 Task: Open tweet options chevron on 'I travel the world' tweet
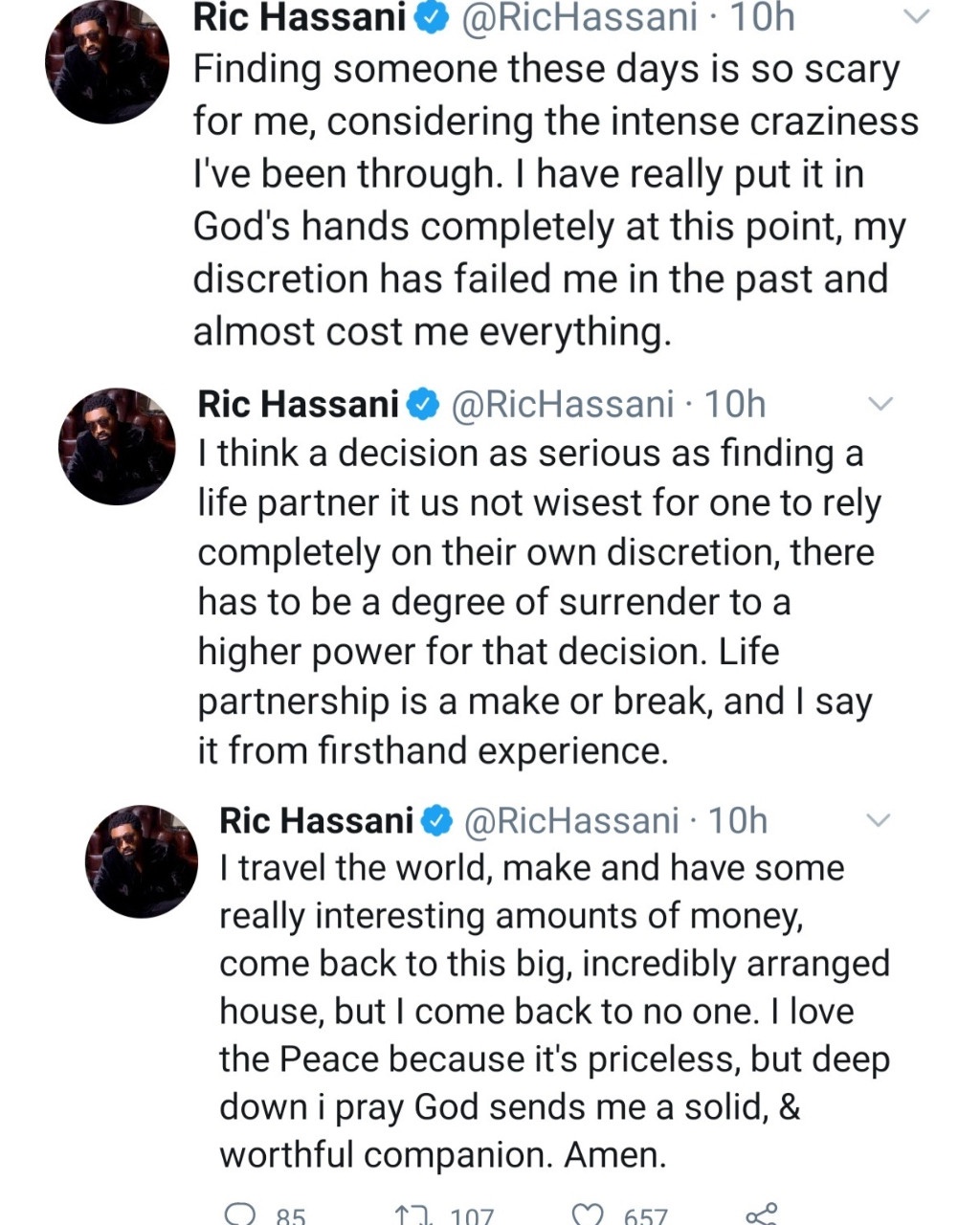pyautogui.click(x=878, y=821)
